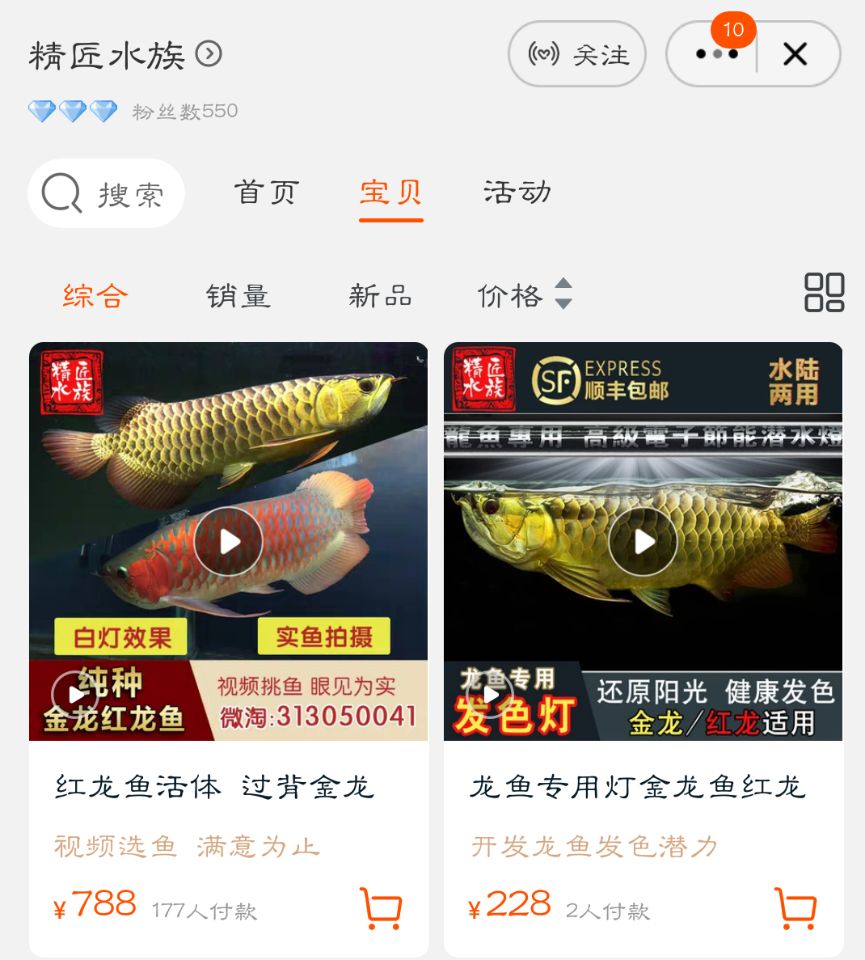Image resolution: width=865 pixels, height=960 pixels.
Task: Open the 红龙鱼活体 过背金龙 product listing
Action: click(214, 787)
